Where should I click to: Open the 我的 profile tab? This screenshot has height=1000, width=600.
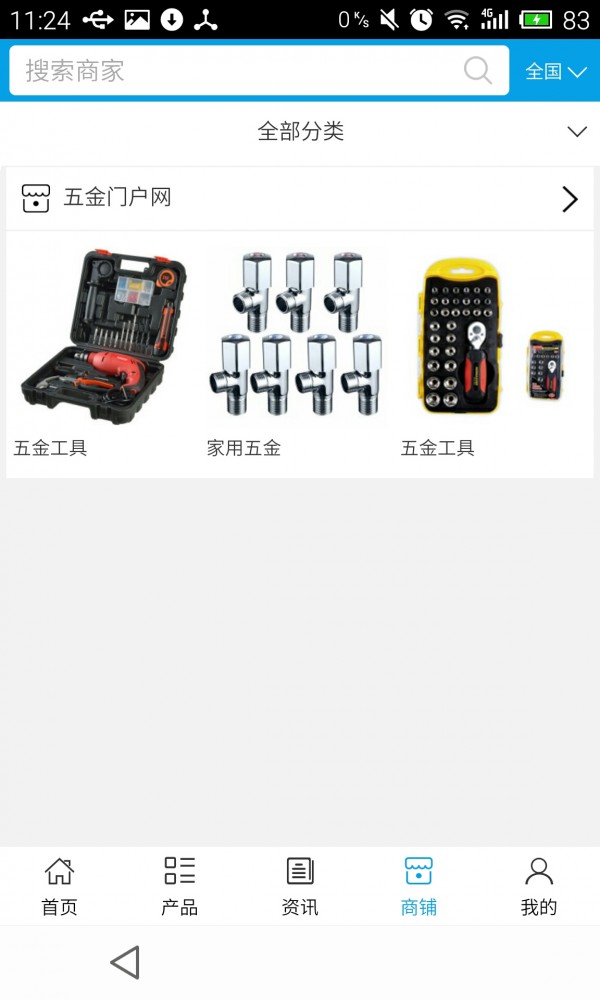click(x=539, y=886)
